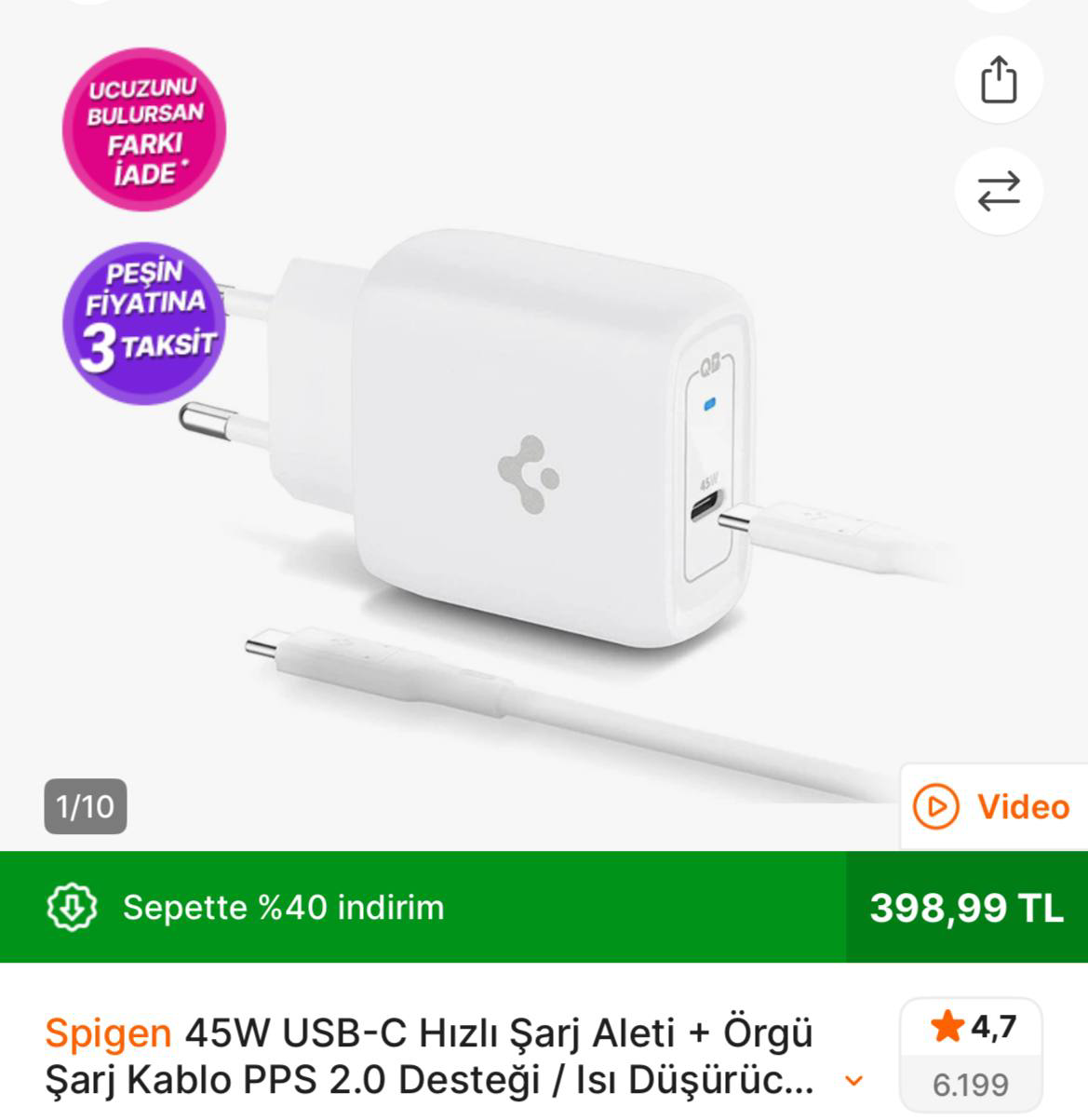Open the 4,7 star rating reviews
This screenshot has height=1120, width=1088.
pos(971,1055)
